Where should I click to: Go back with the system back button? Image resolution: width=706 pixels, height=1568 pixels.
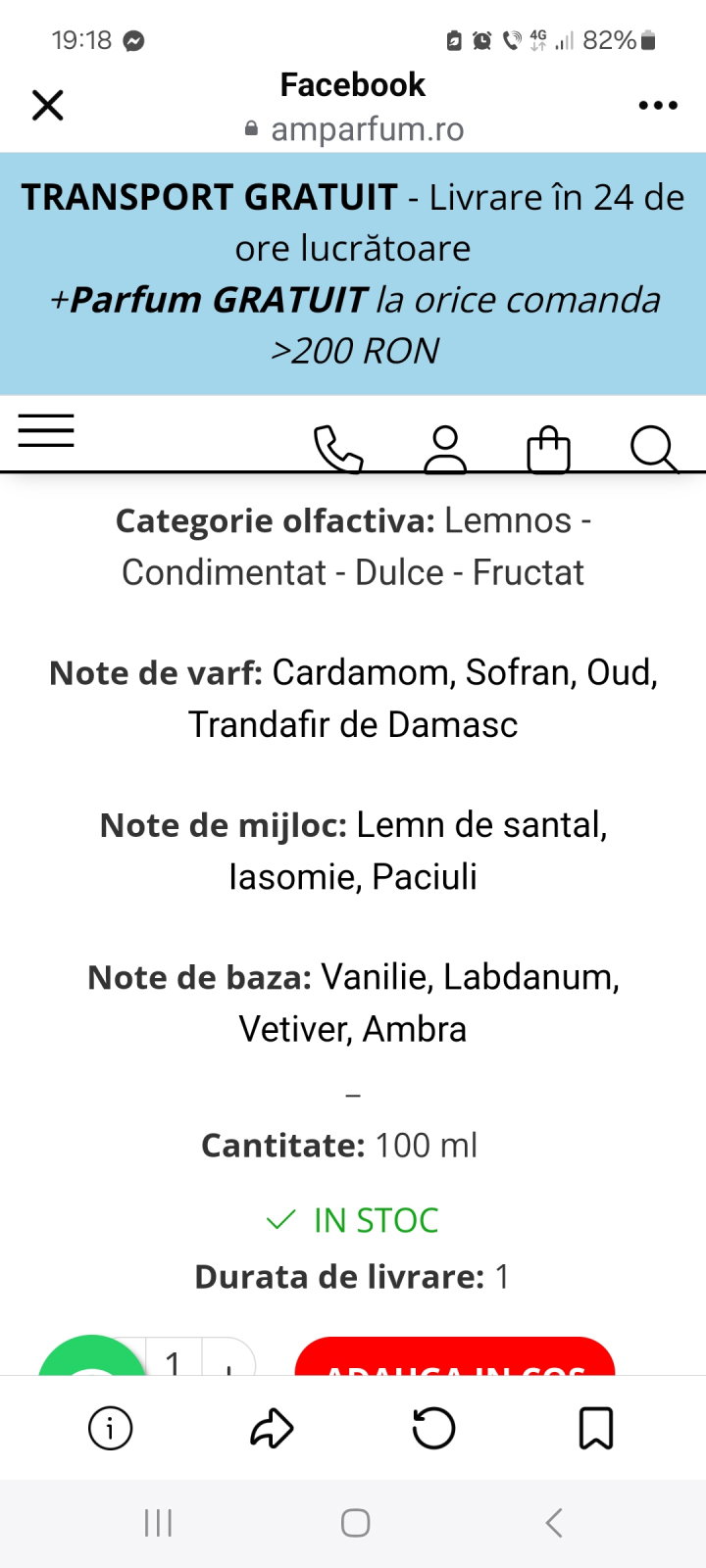[554, 1522]
